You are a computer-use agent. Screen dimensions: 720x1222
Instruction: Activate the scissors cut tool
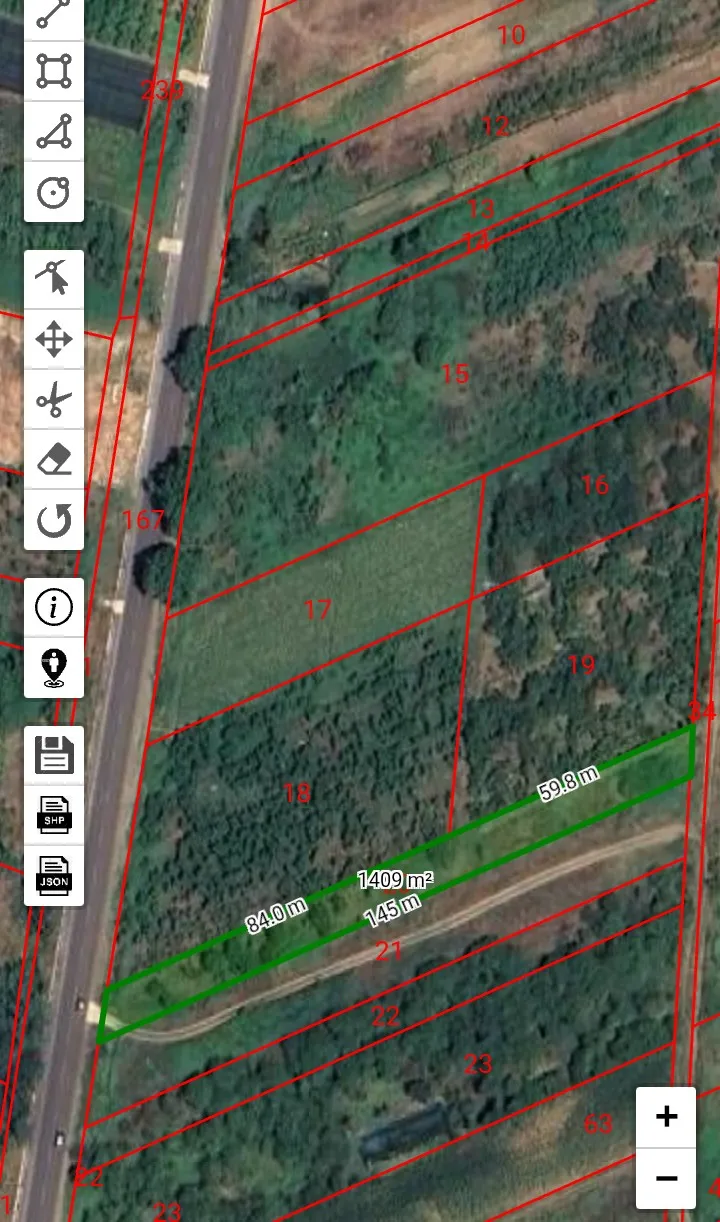[54, 399]
